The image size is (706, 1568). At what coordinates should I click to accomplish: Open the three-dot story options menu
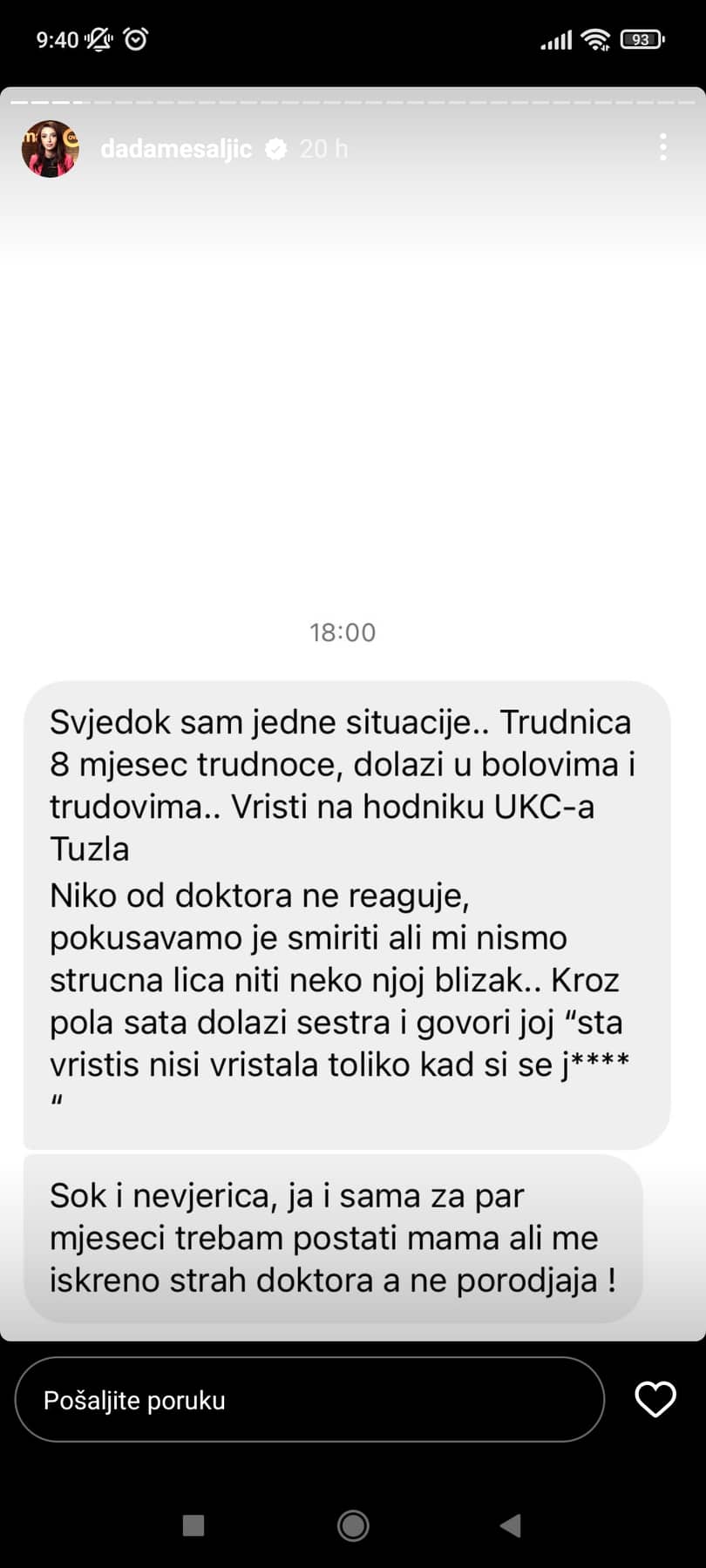(x=662, y=147)
